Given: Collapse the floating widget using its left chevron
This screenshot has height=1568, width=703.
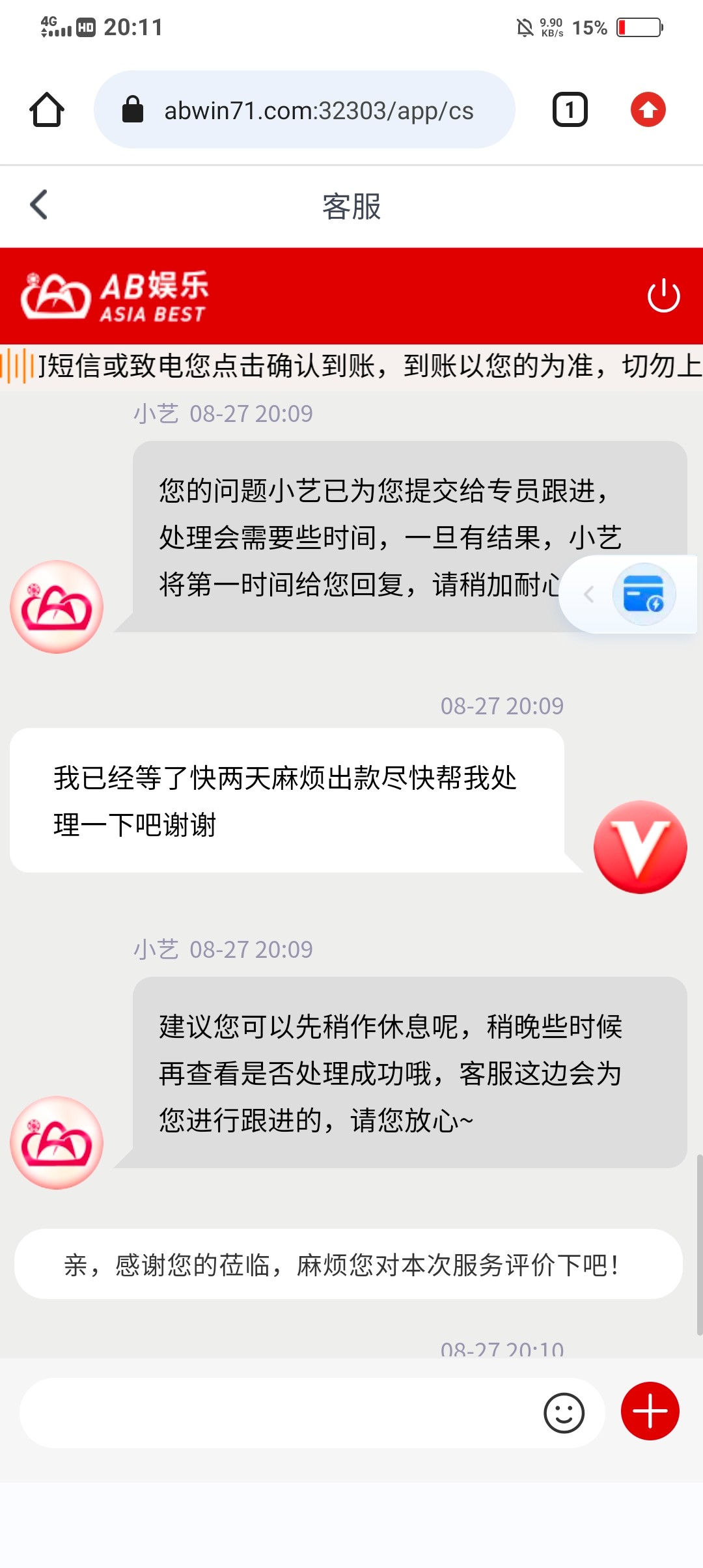Looking at the screenshot, I should pyautogui.click(x=590, y=595).
